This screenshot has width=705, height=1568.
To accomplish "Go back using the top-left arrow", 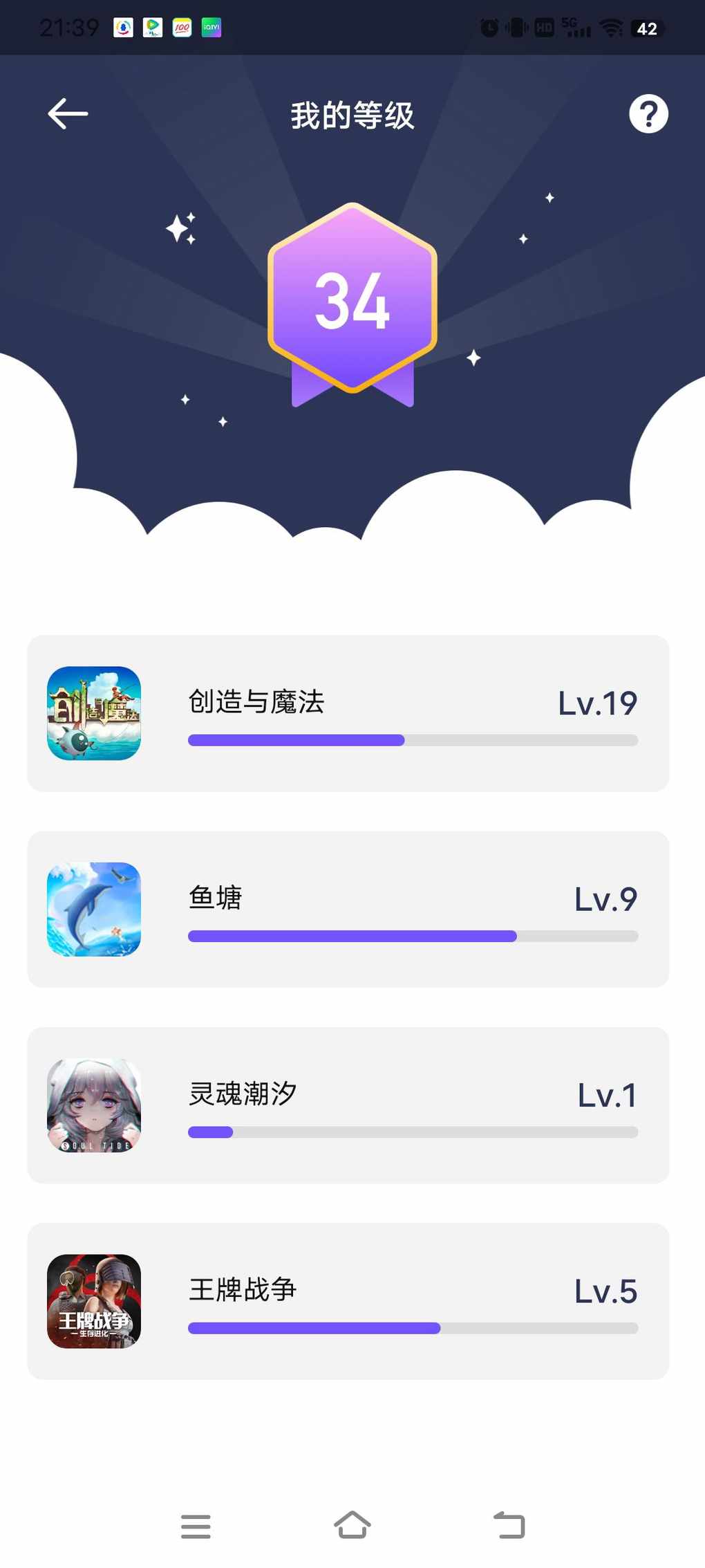I will pos(68,113).
